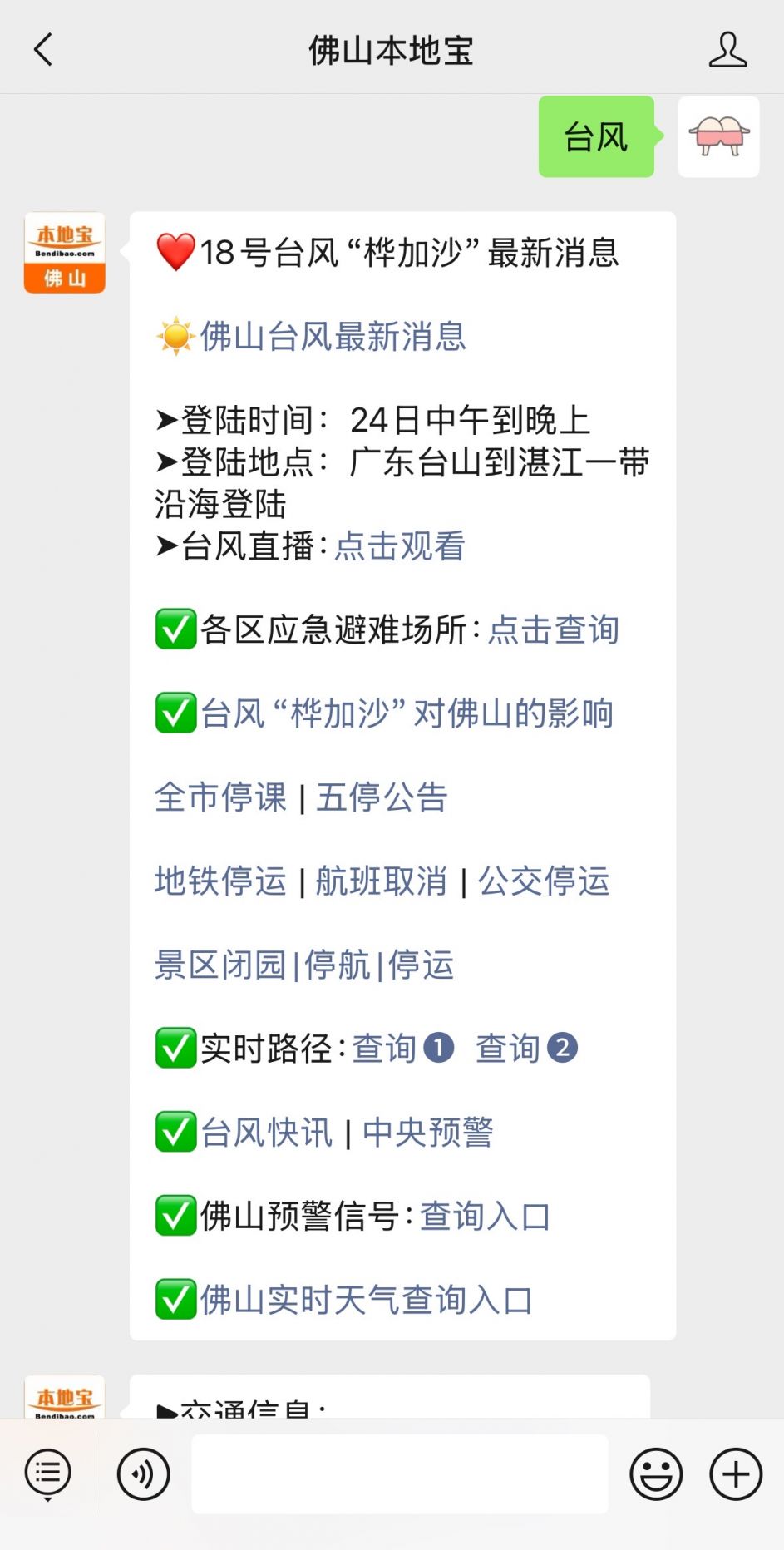Screen dimensions: 784x1550
Task: Open 点击查询 for emergency shelters
Action: [553, 629]
